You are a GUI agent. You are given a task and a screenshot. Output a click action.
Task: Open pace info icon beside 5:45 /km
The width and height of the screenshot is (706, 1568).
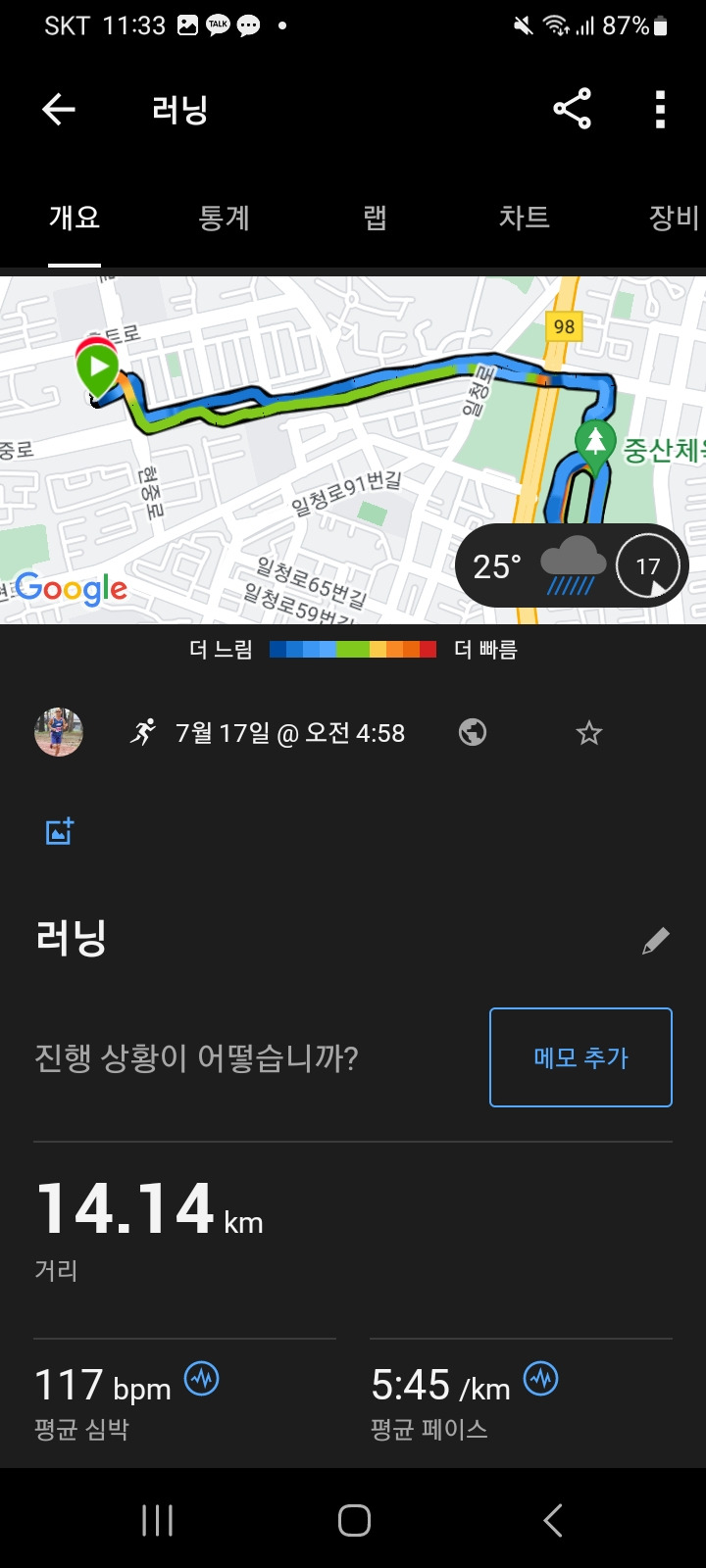(x=541, y=1380)
